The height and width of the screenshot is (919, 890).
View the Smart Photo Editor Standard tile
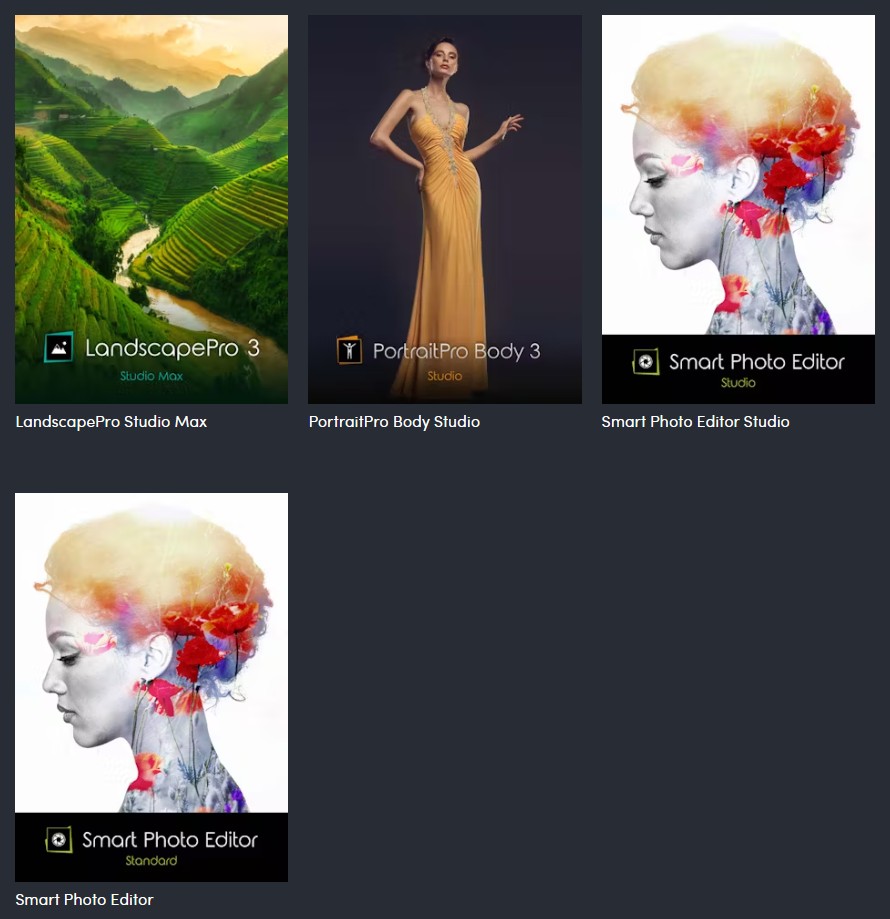coord(151,687)
